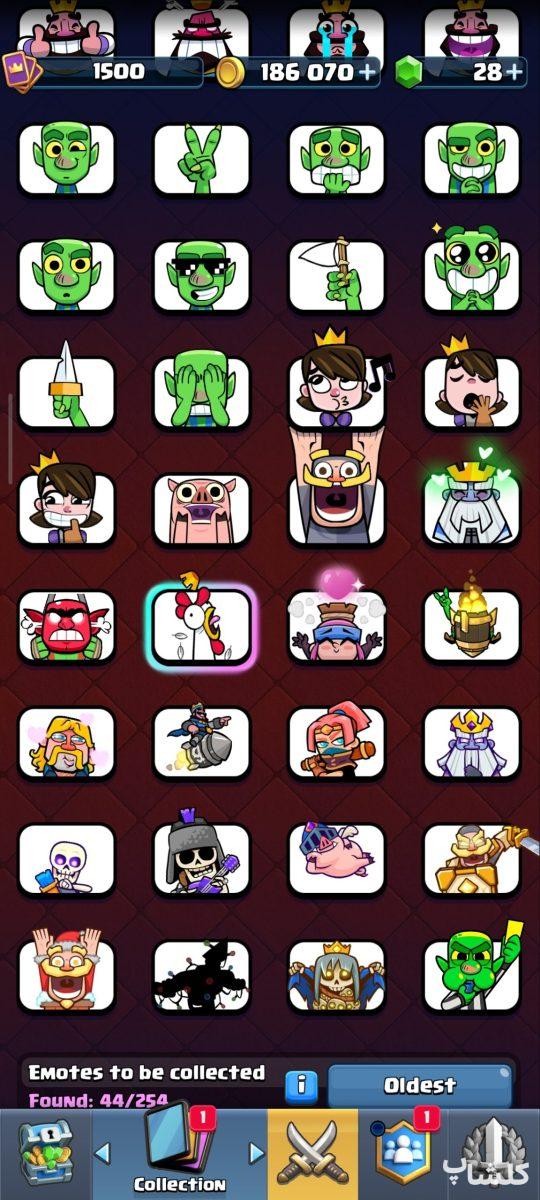Choose the angry red goblin emote
The width and height of the screenshot is (540, 1200).
tap(66, 627)
